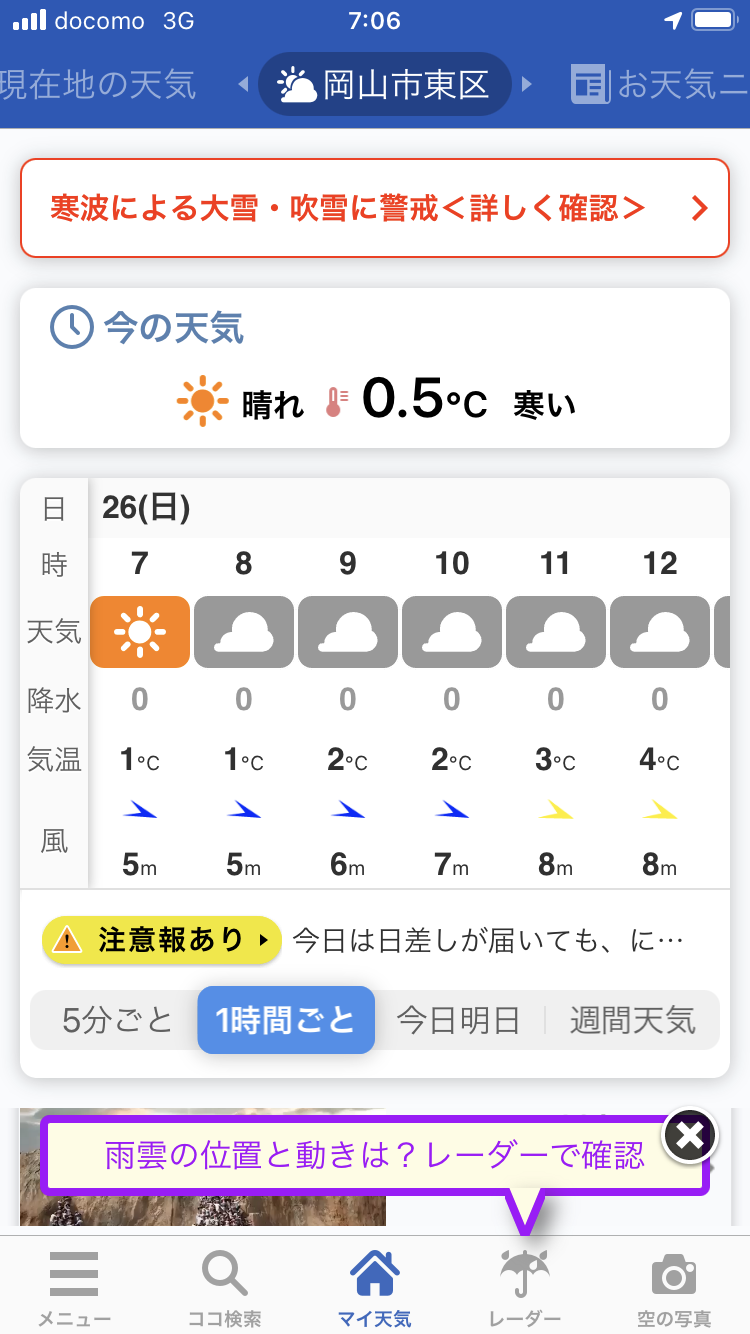750x1334 pixels.
Task: Tap the right arrow beside 岡山市東区
Action: (527, 85)
